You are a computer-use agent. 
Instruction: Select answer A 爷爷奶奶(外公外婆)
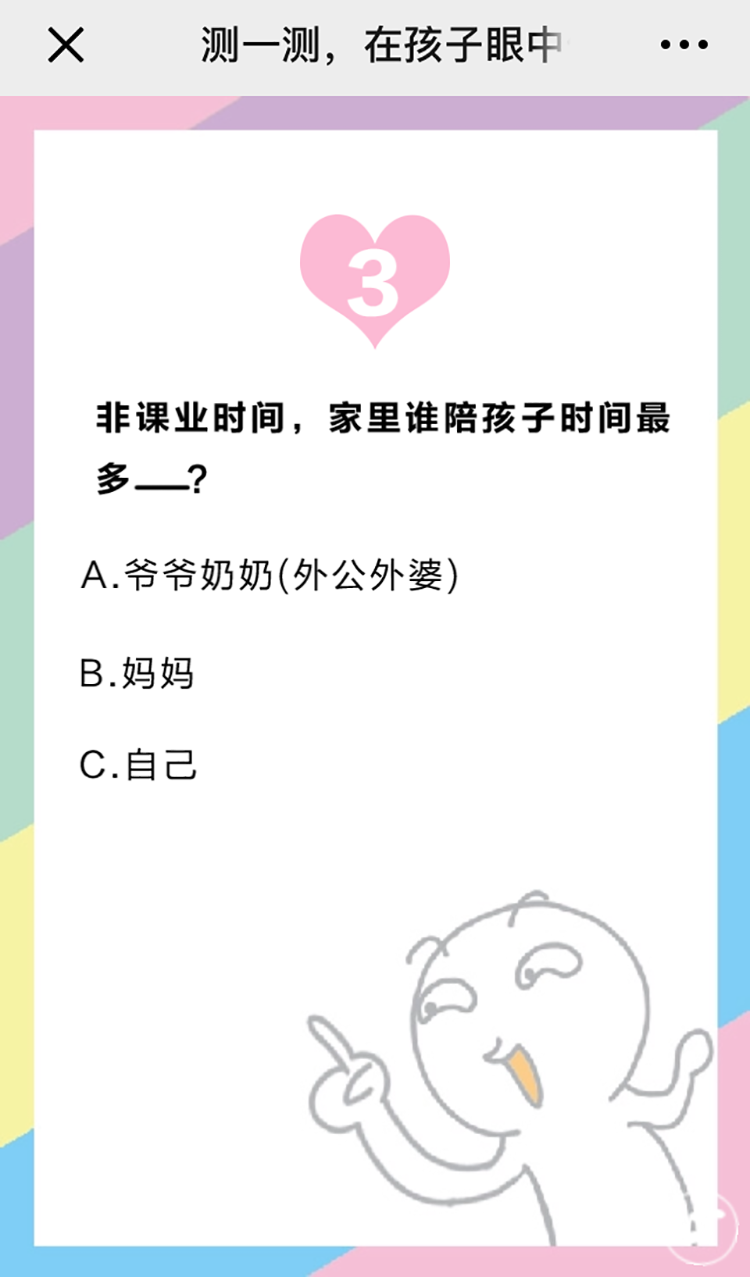click(x=270, y=576)
